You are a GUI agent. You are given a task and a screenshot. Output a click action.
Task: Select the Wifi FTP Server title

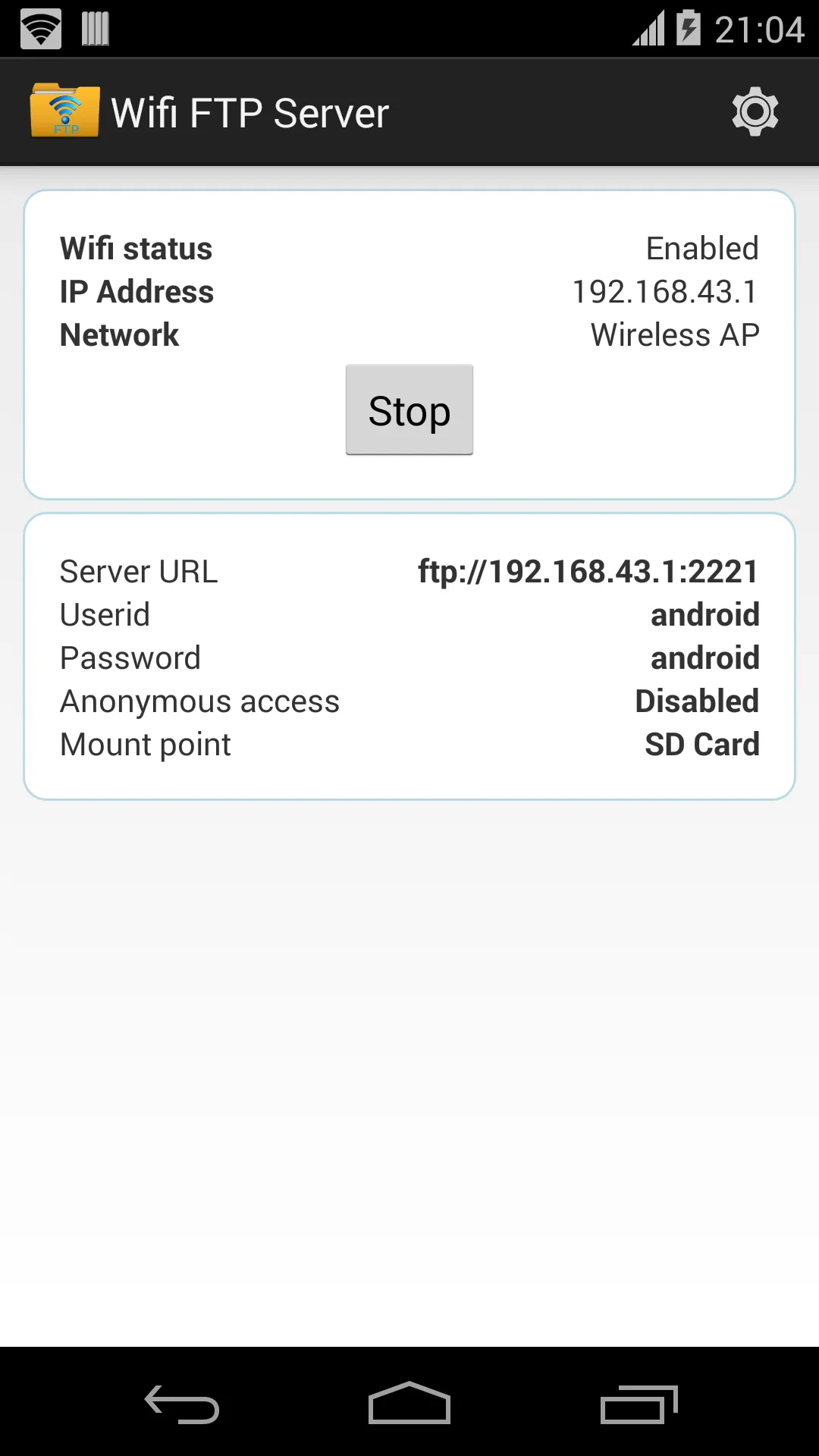point(250,111)
